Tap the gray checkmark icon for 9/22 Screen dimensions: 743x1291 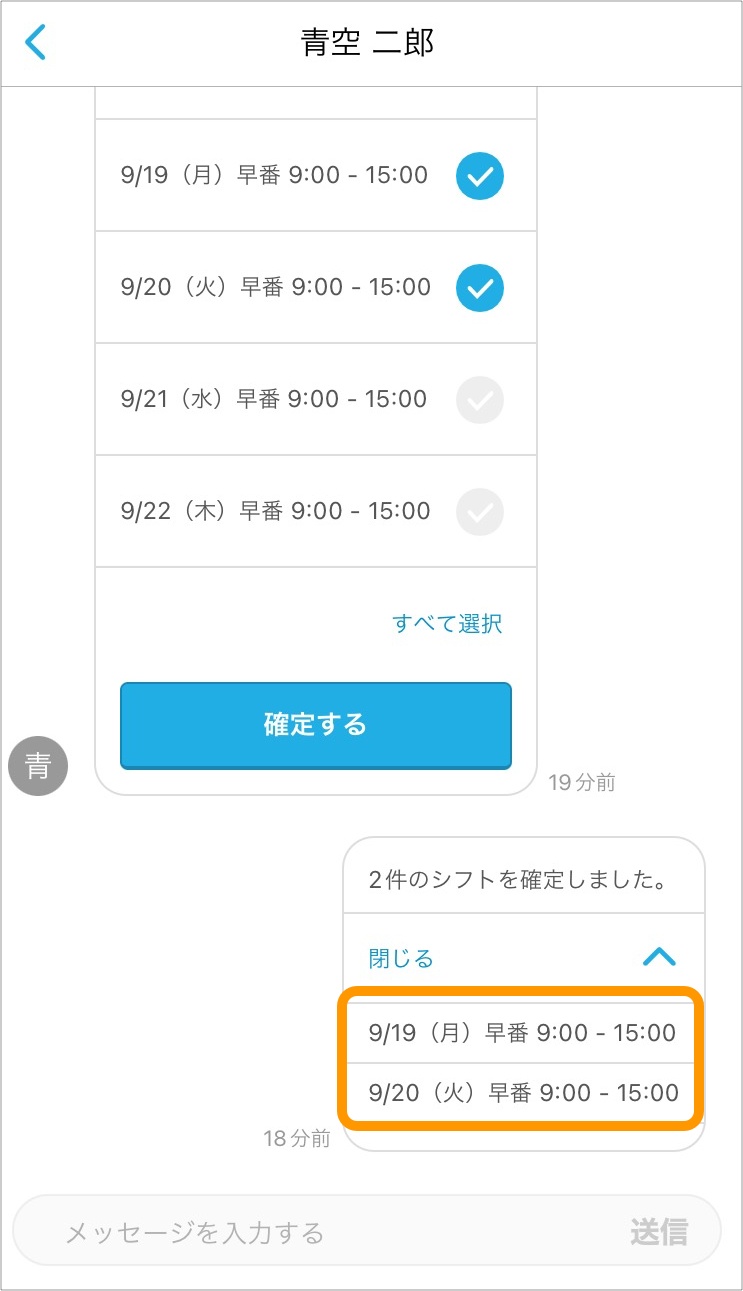click(x=480, y=511)
